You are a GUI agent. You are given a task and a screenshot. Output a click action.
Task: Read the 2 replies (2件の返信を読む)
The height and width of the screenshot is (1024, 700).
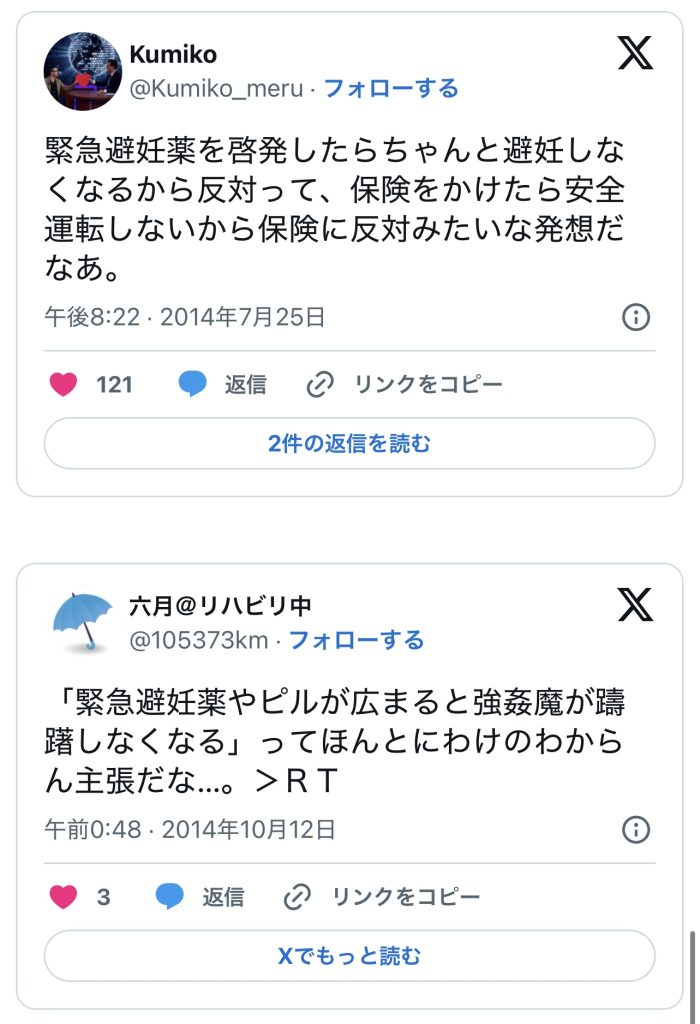[x=349, y=443]
